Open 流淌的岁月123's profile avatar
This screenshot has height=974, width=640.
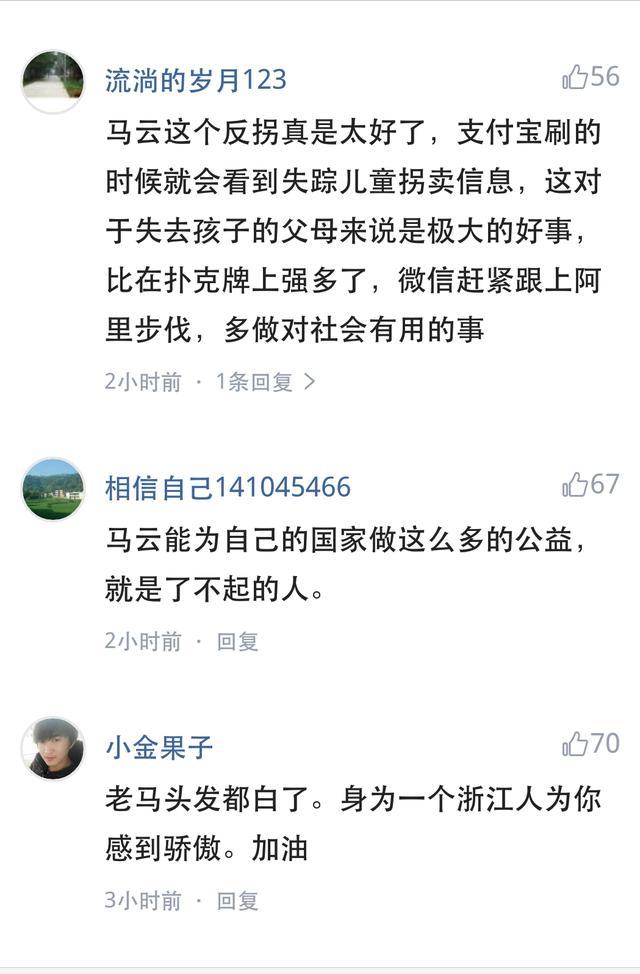click(x=53, y=81)
